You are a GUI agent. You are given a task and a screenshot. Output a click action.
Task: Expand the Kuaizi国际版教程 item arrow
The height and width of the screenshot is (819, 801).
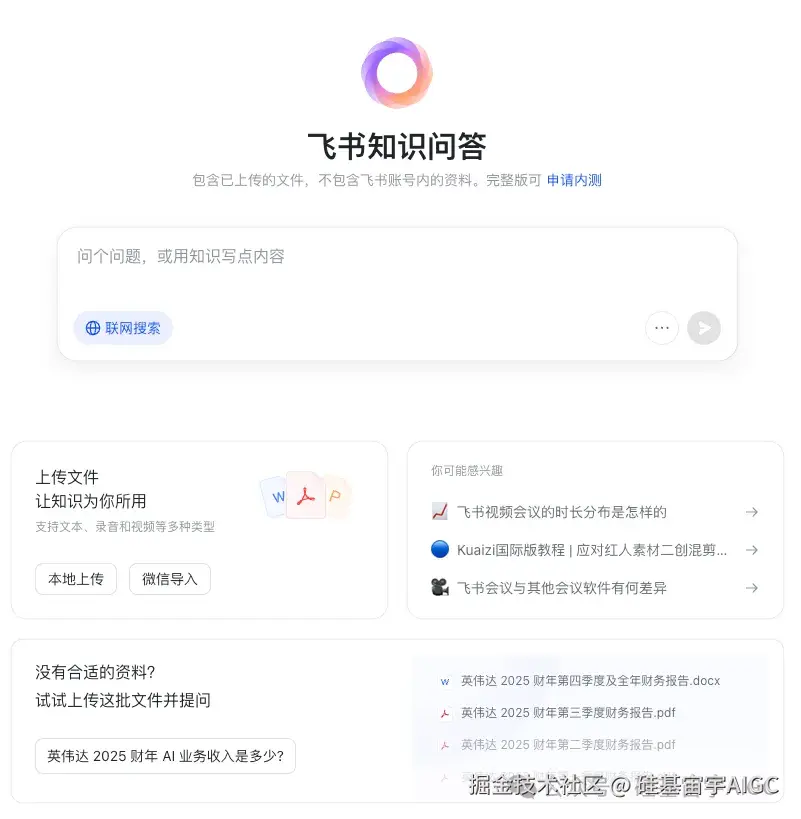click(752, 549)
